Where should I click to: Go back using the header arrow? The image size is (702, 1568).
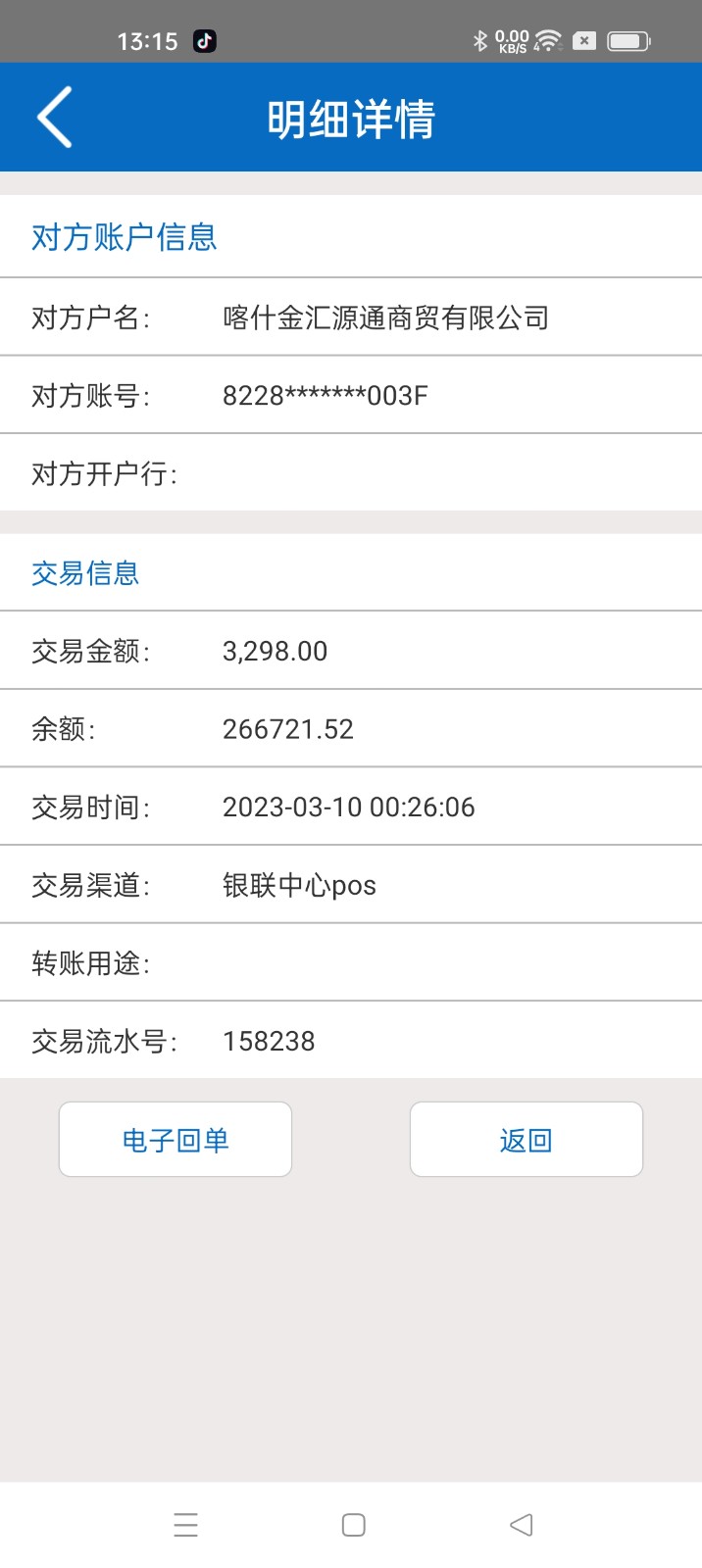pos(55,118)
